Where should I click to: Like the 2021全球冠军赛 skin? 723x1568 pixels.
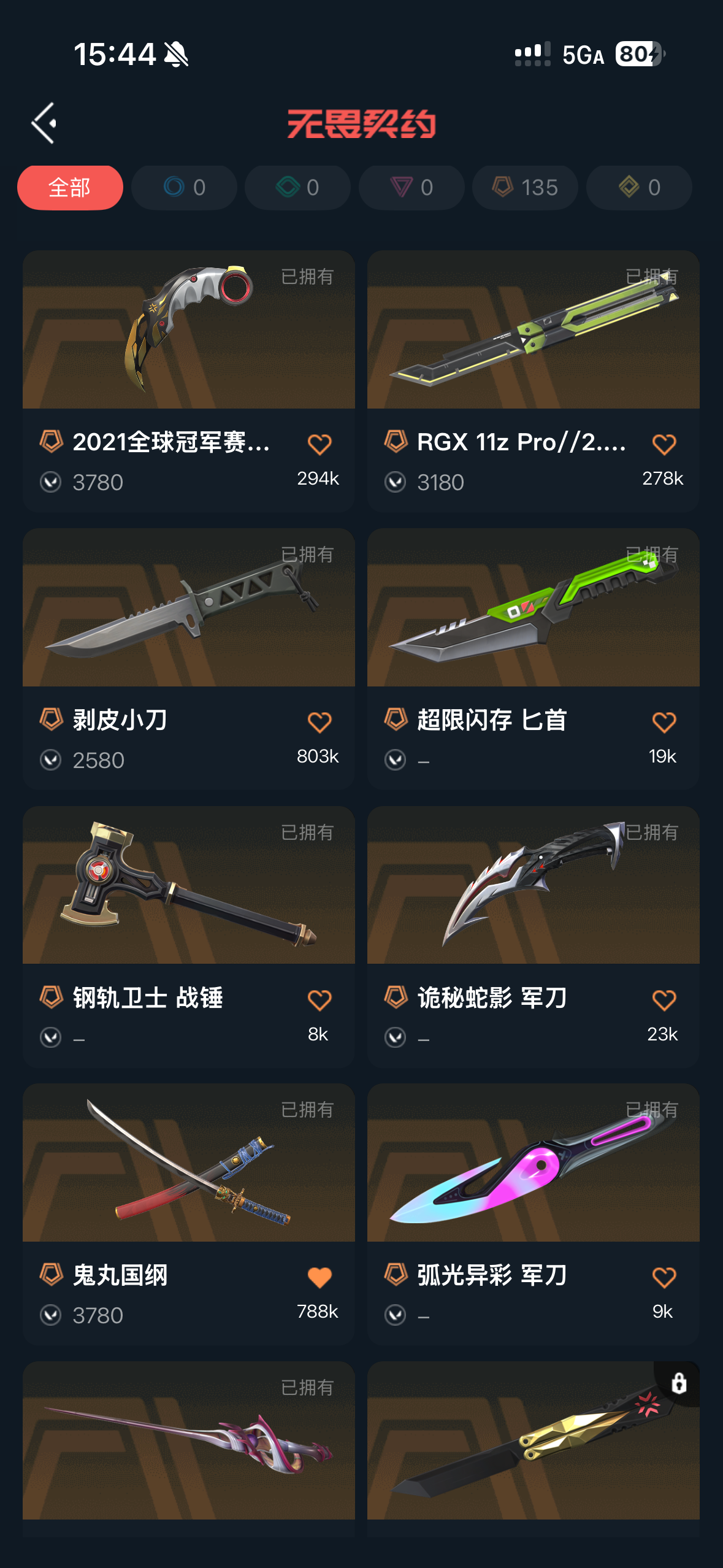tap(319, 444)
